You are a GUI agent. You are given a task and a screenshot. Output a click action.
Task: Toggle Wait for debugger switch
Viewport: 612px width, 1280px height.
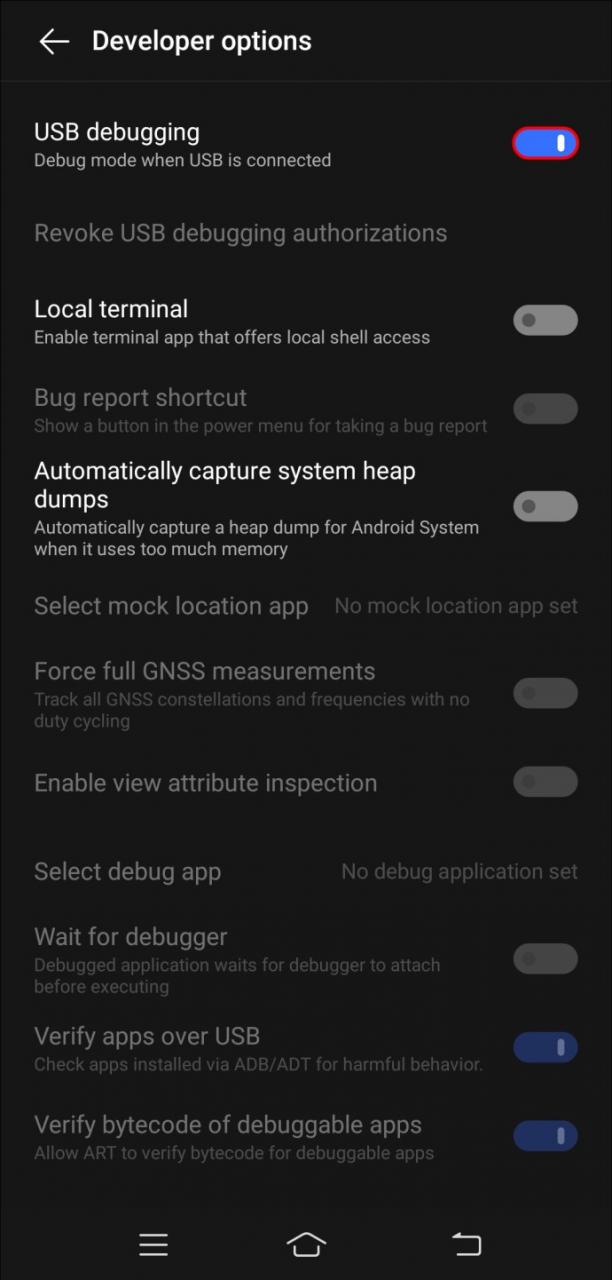coord(545,959)
